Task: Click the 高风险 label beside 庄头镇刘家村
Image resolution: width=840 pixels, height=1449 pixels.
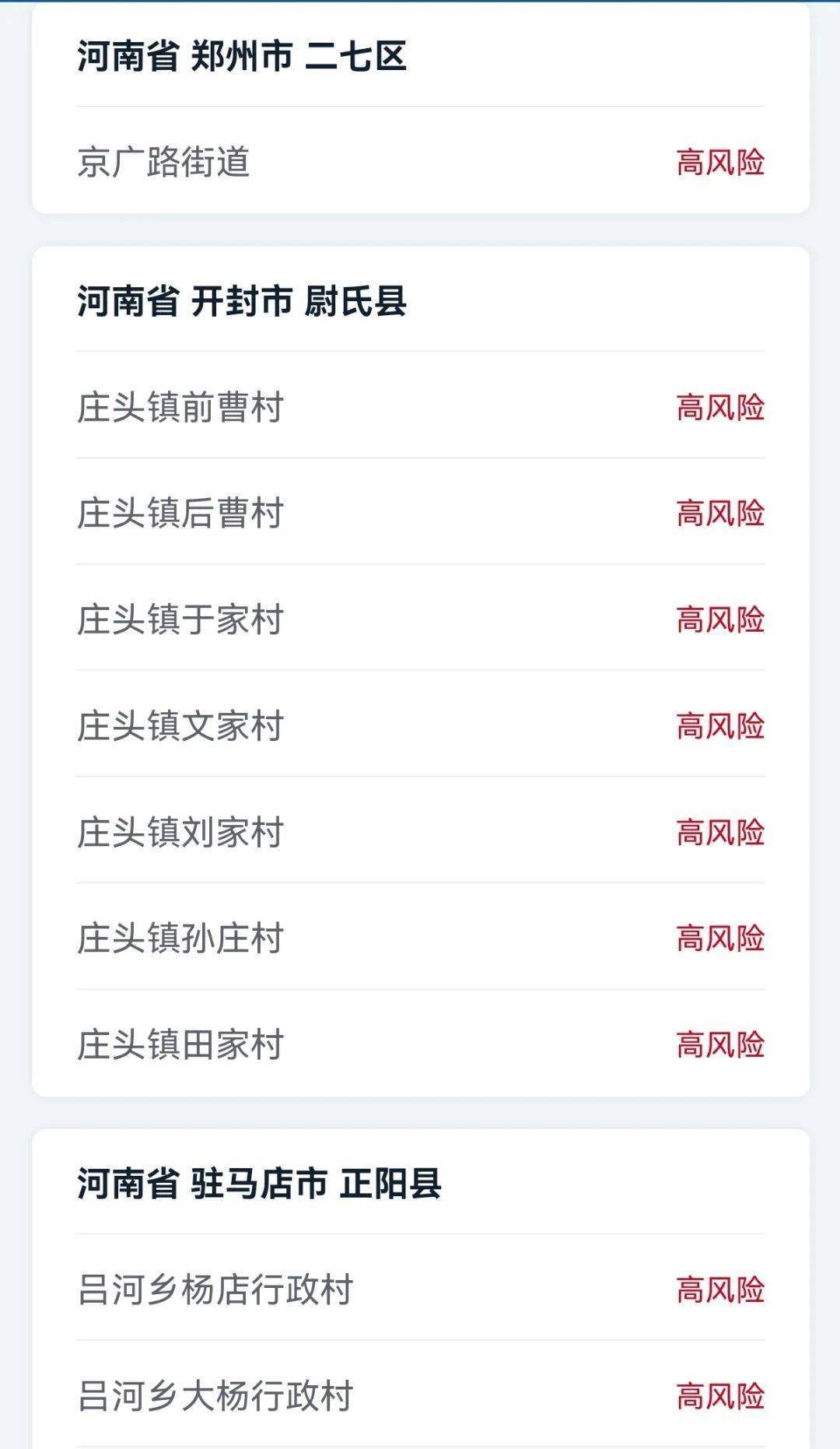Action: pyautogui.click(x=719, y=831)
